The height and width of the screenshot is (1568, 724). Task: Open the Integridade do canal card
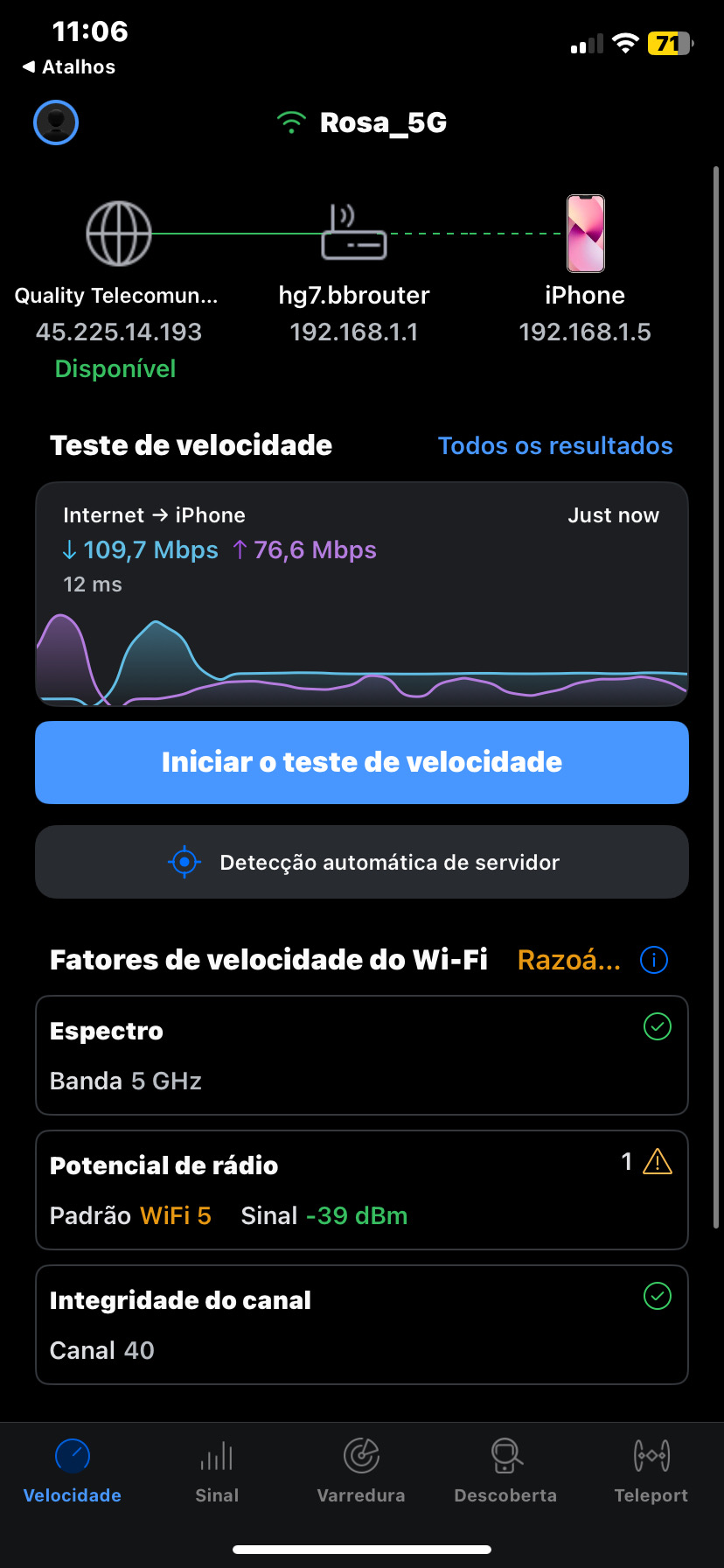coord(362,1325)
